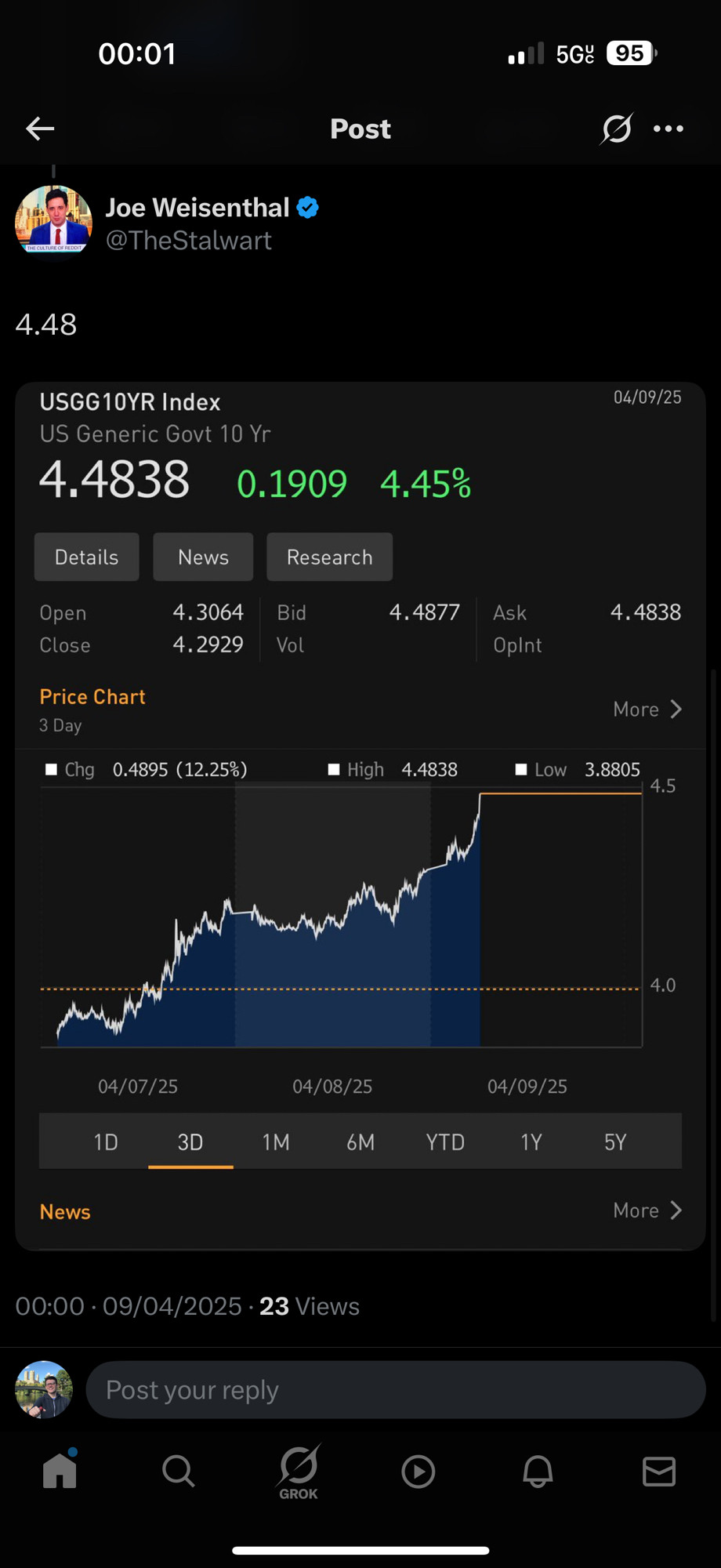Open the Grok tab in bottom bar
The image size is (721, 1568).
299,1472
